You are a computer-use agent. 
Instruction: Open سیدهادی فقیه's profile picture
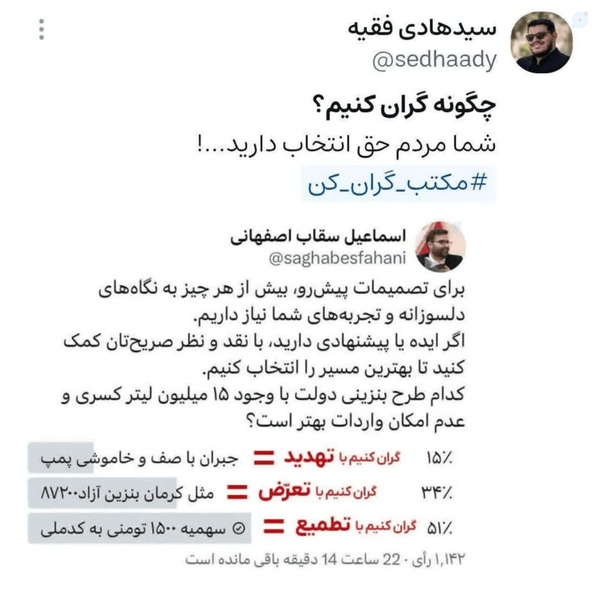541,42
